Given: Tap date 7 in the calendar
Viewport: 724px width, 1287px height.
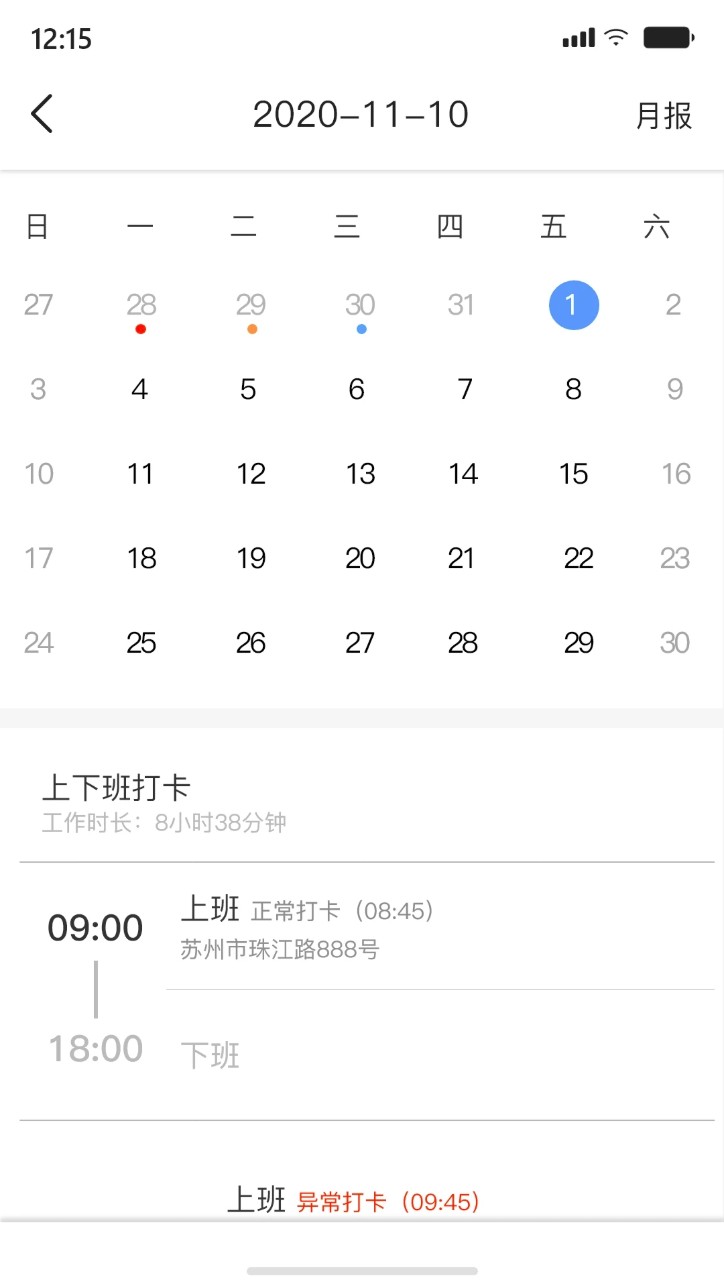Looking at the screenshot, I should pyautogui.click(x=464, y=389).
